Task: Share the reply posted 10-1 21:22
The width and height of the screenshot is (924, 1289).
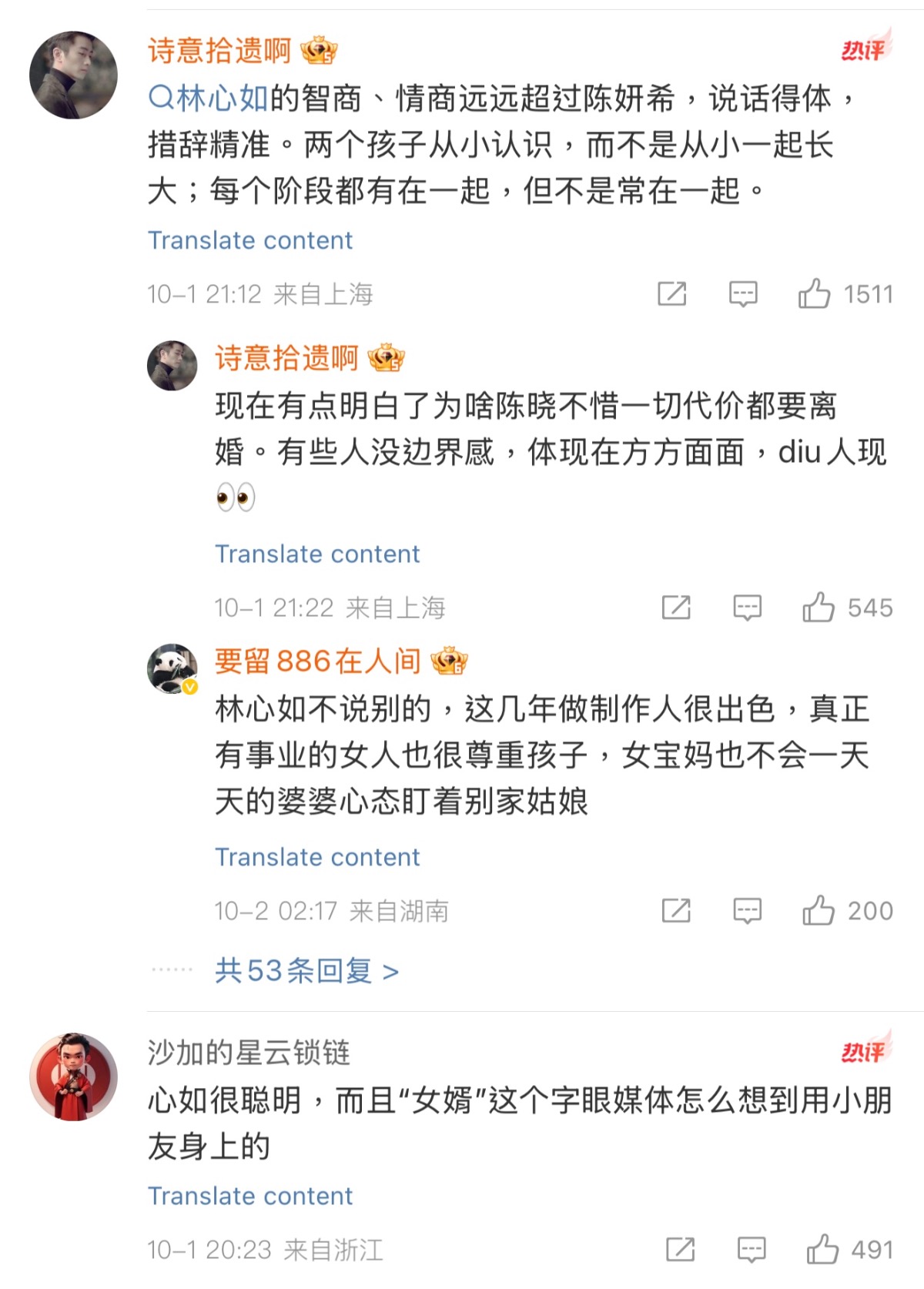Action: point(675,608)
